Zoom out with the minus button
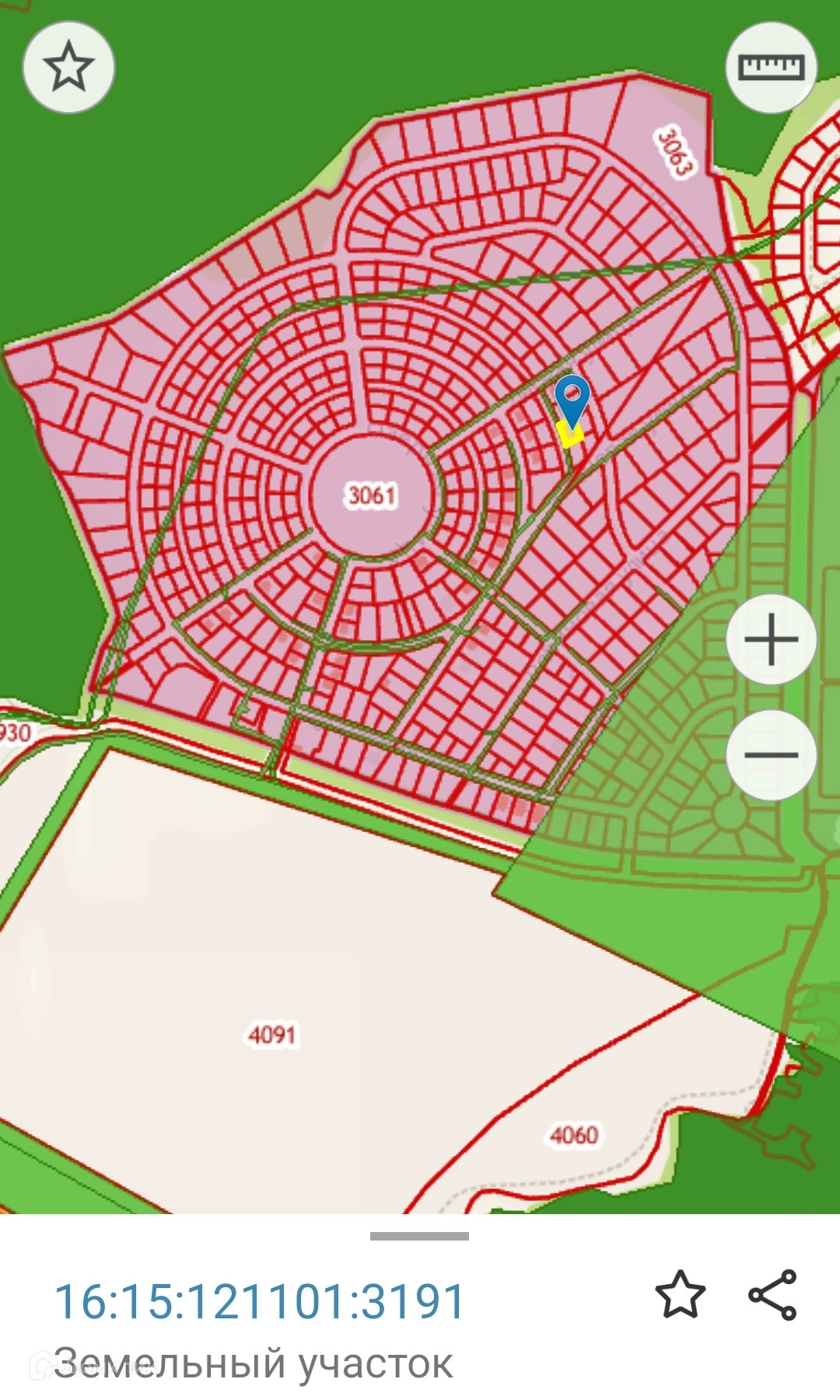 (x=771, y=754)
